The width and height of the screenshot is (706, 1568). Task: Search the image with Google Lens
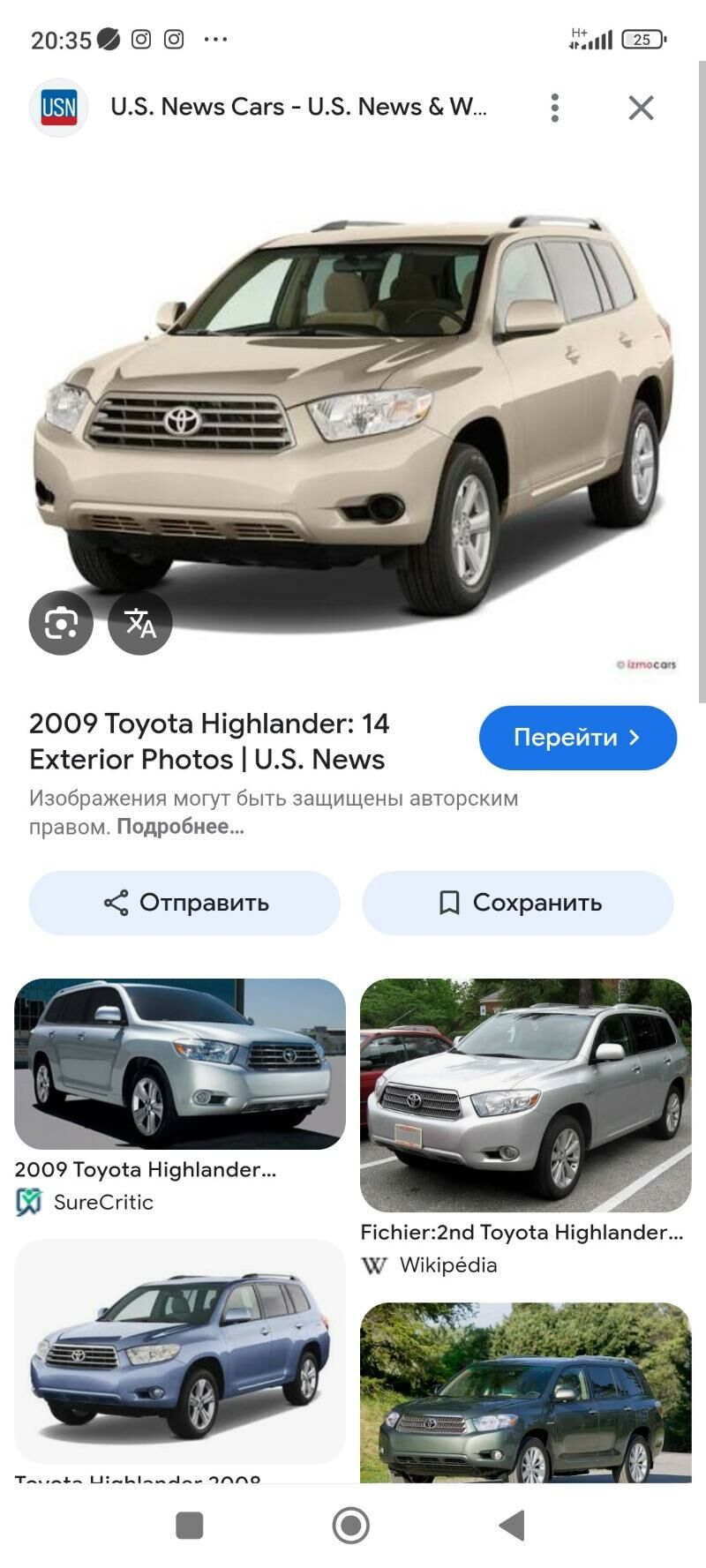[x=61, y=623]
